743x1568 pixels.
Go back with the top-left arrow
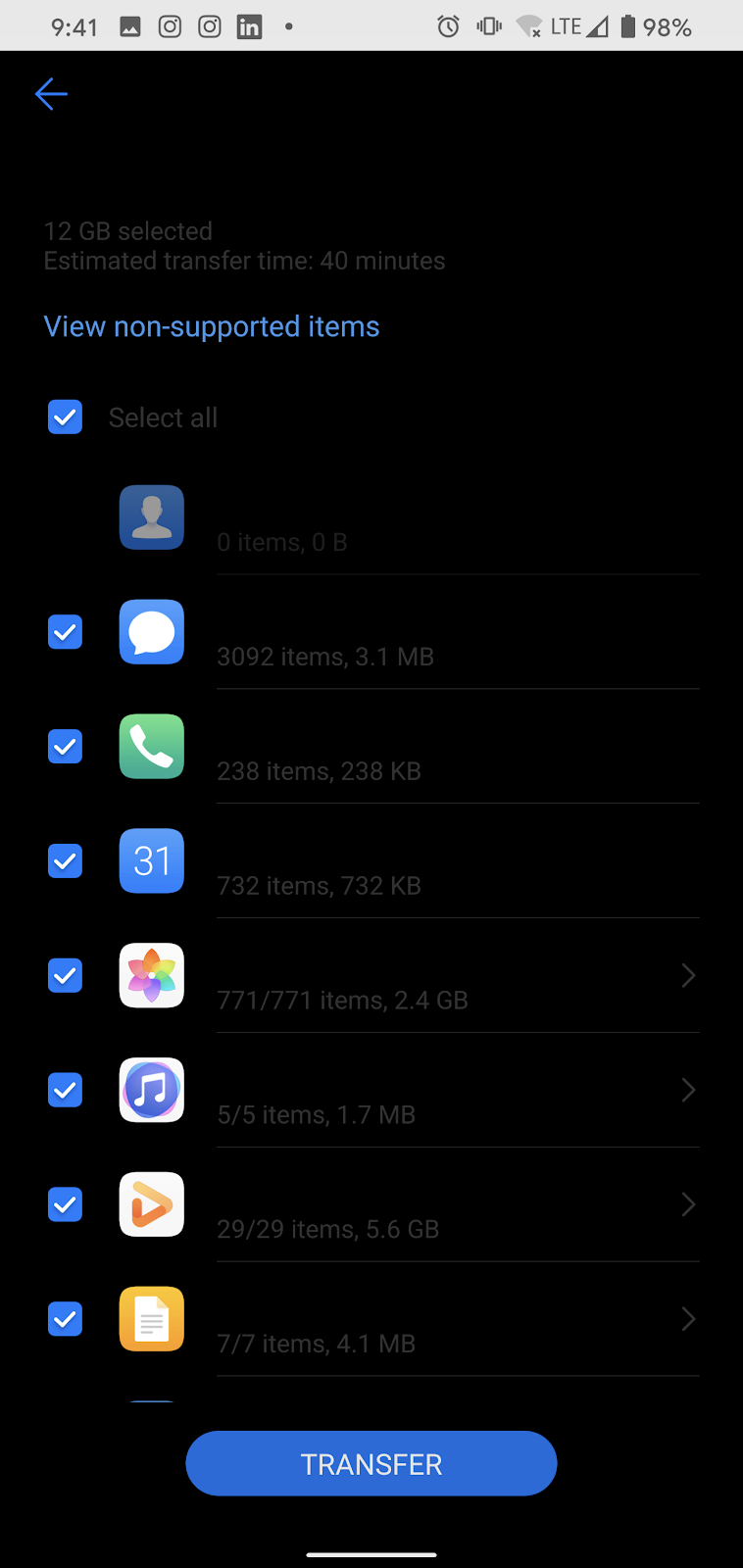pos(51,94)
